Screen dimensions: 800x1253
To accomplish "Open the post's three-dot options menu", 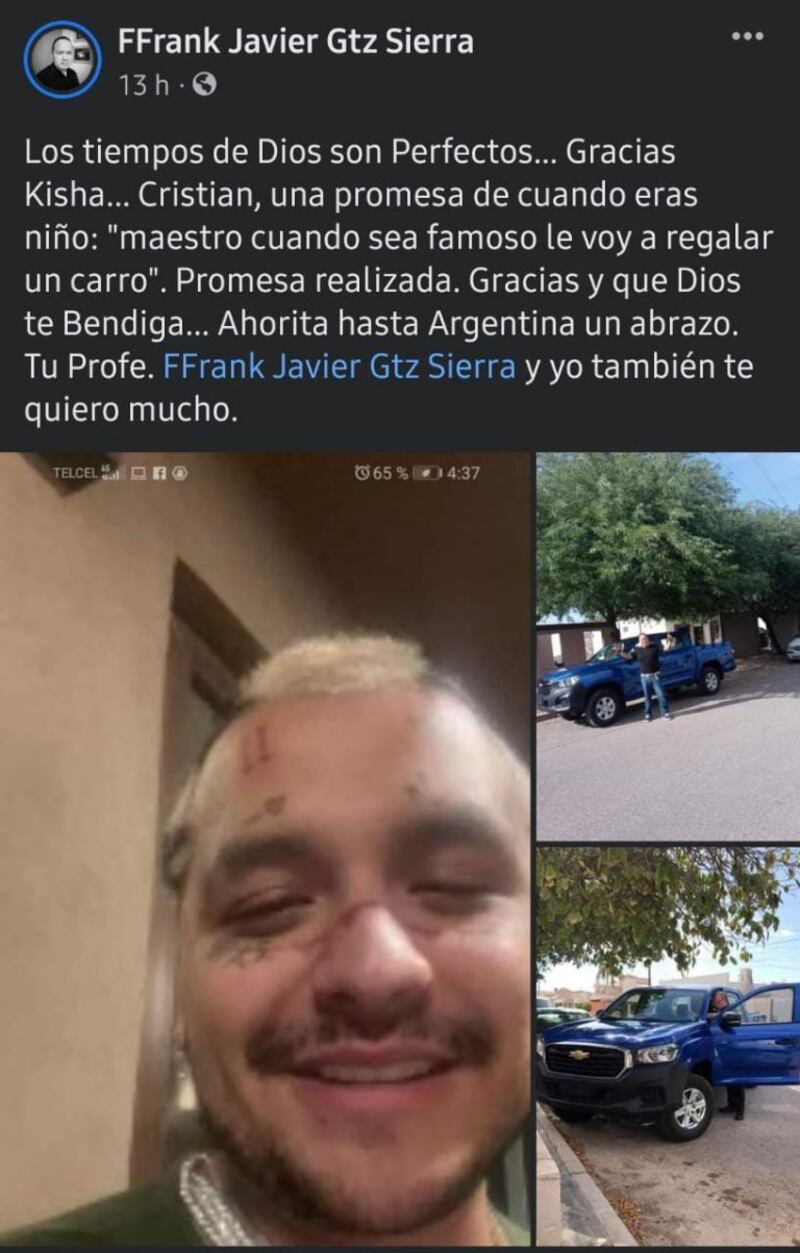I will click(x=746, y=37).
